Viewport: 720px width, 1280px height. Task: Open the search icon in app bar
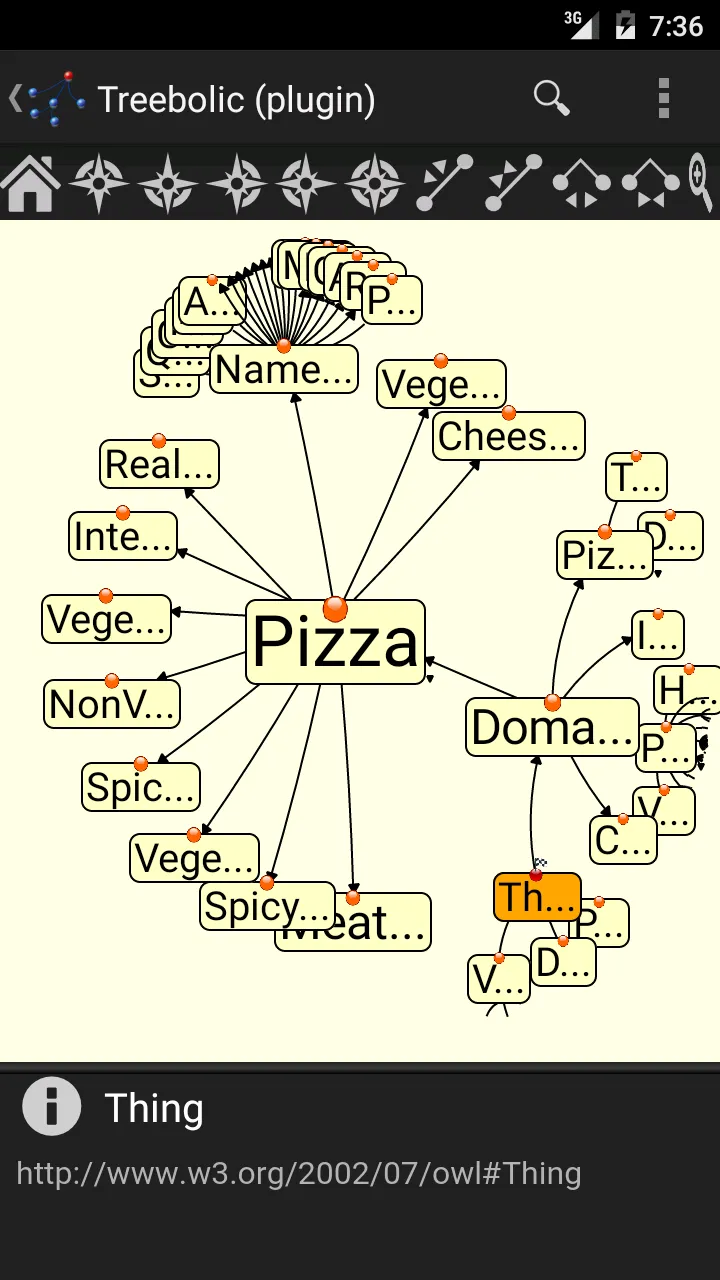551,99
